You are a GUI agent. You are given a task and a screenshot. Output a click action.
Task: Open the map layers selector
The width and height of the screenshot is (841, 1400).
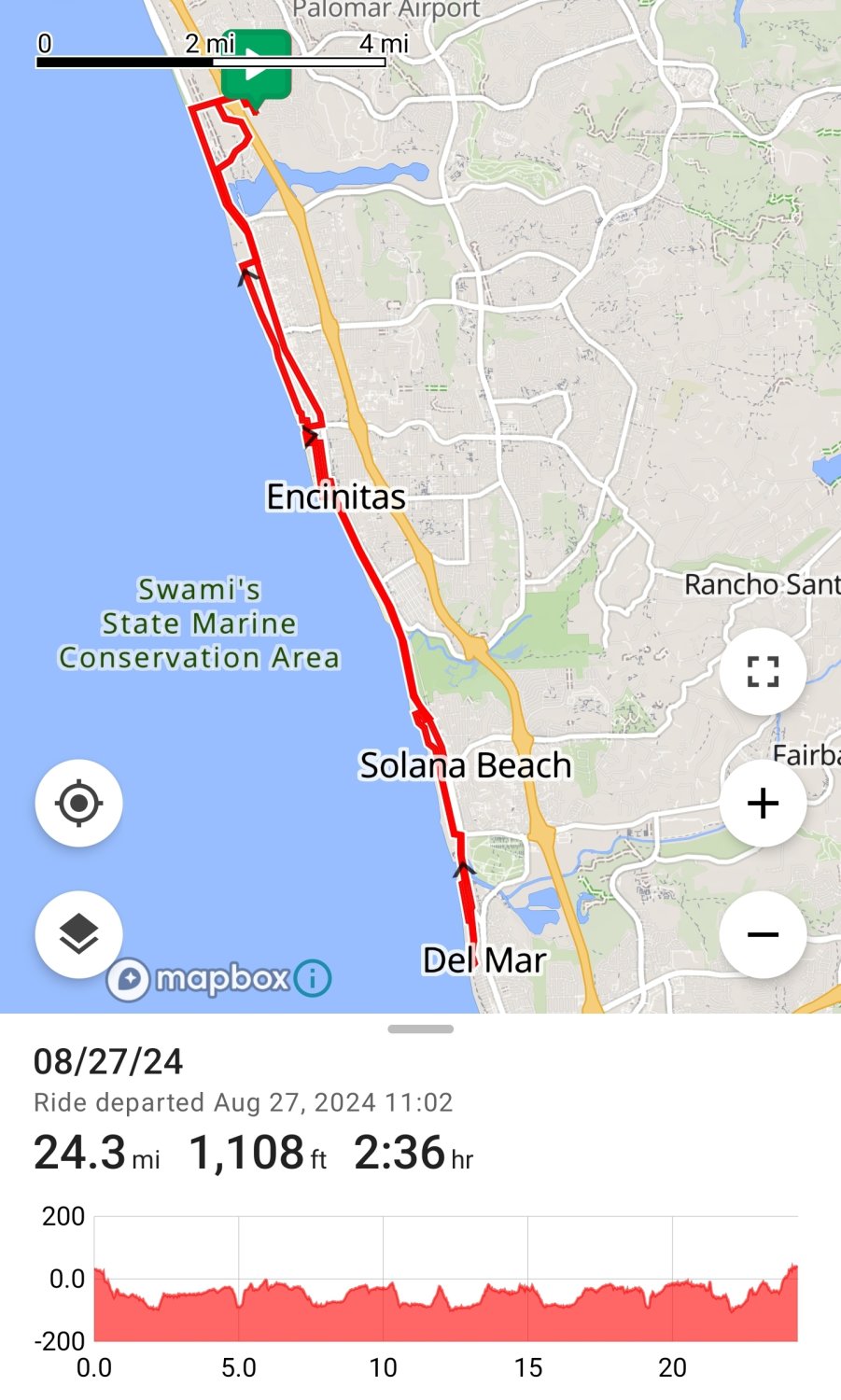[78, 934]
